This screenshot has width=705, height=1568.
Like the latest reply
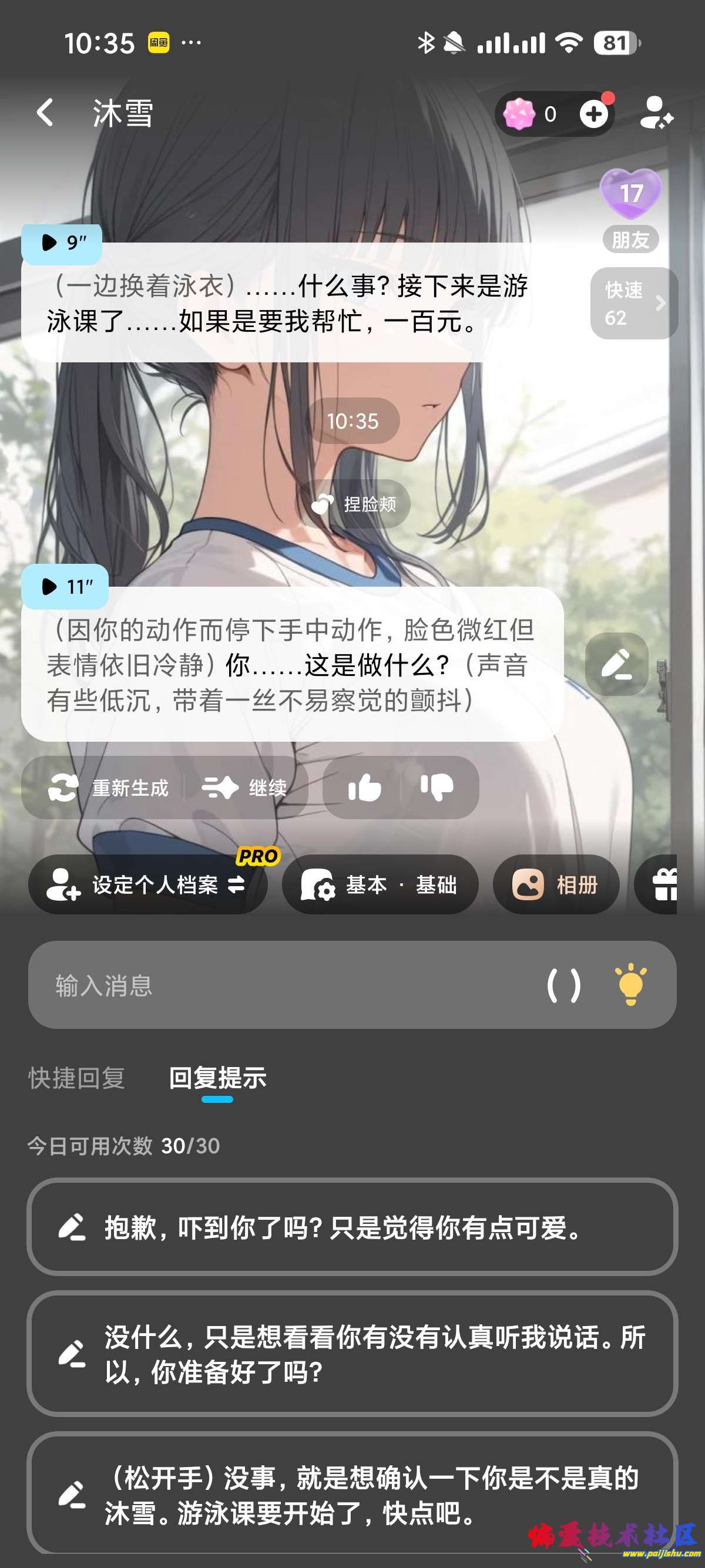coord(365,788)
